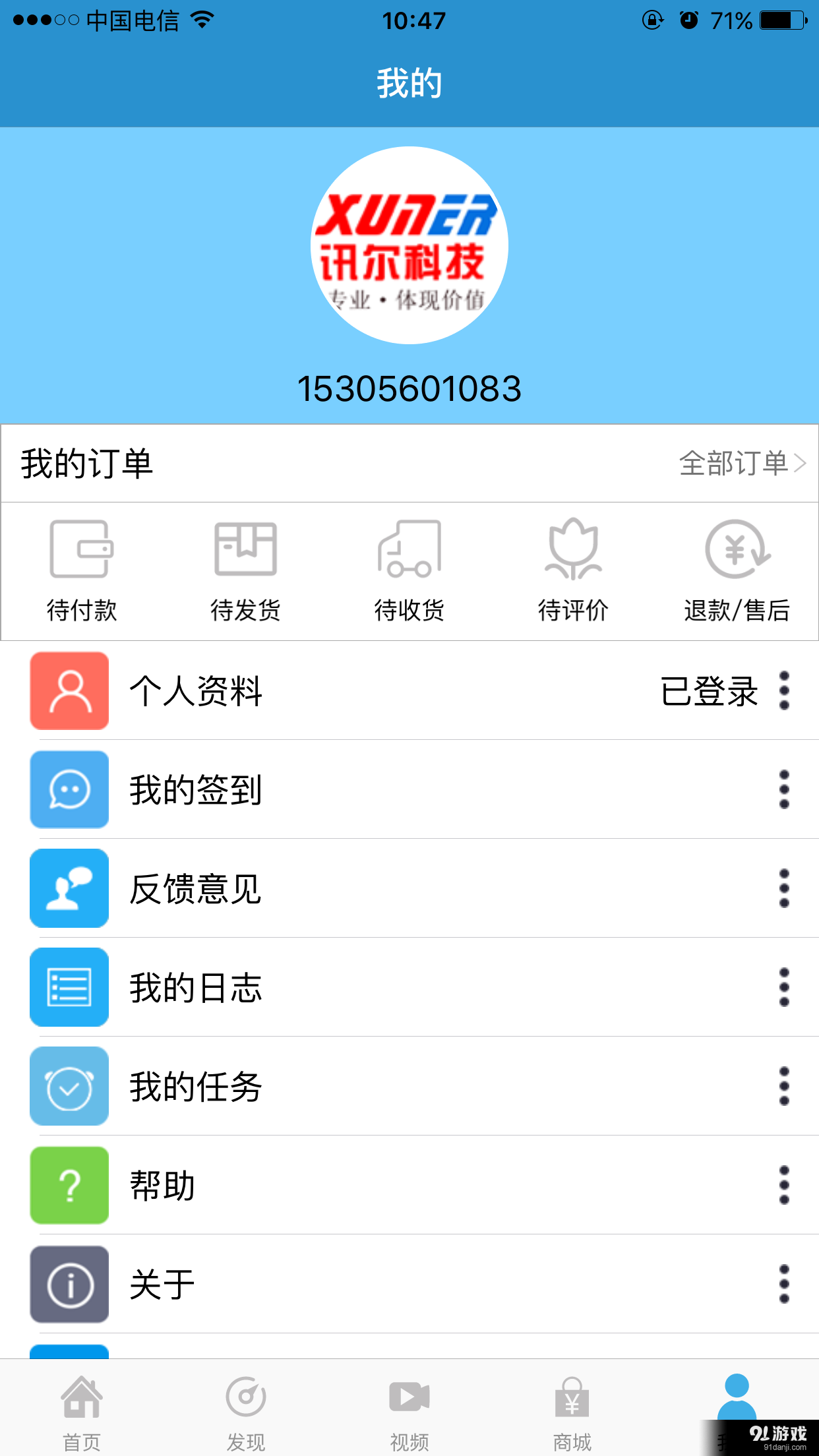Select the 待付款 wallet icon
Image resolution: width=819 pixels, height=1456 pixels.
(x=82, y=549)
